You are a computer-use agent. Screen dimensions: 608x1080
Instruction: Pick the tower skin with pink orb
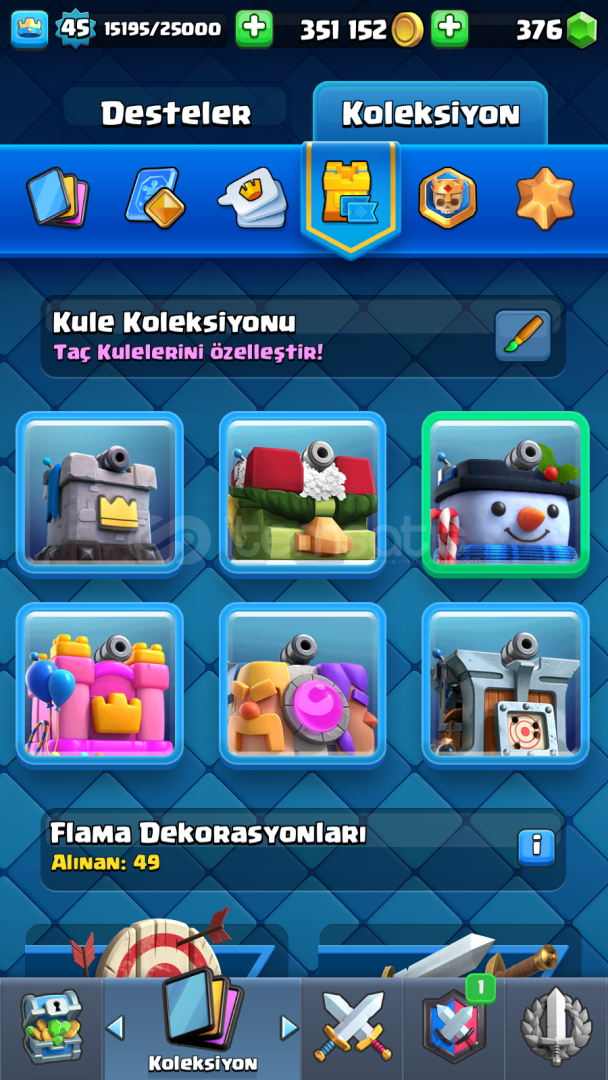click(x=302, y=684)
